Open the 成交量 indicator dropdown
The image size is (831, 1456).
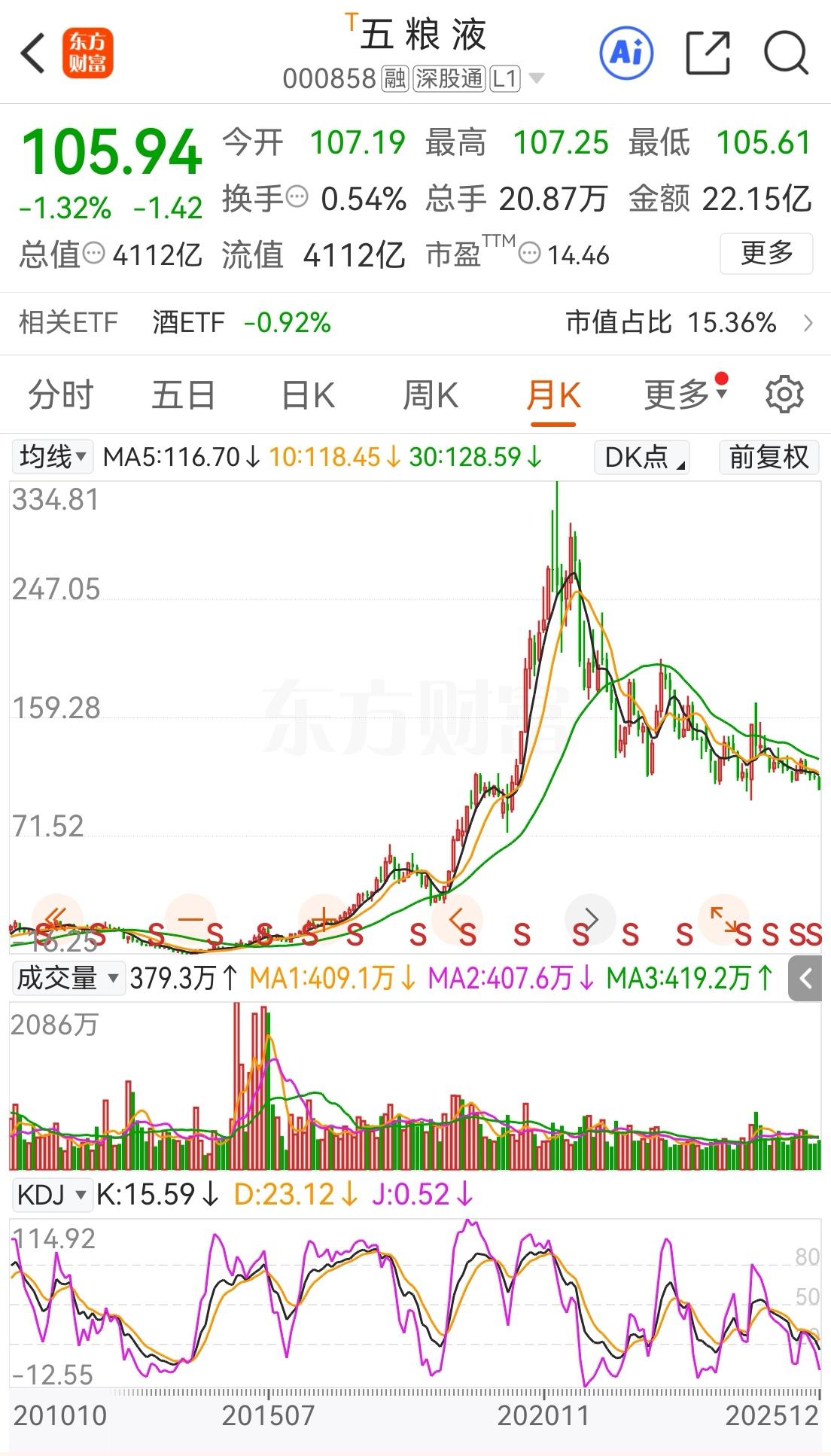66,976
